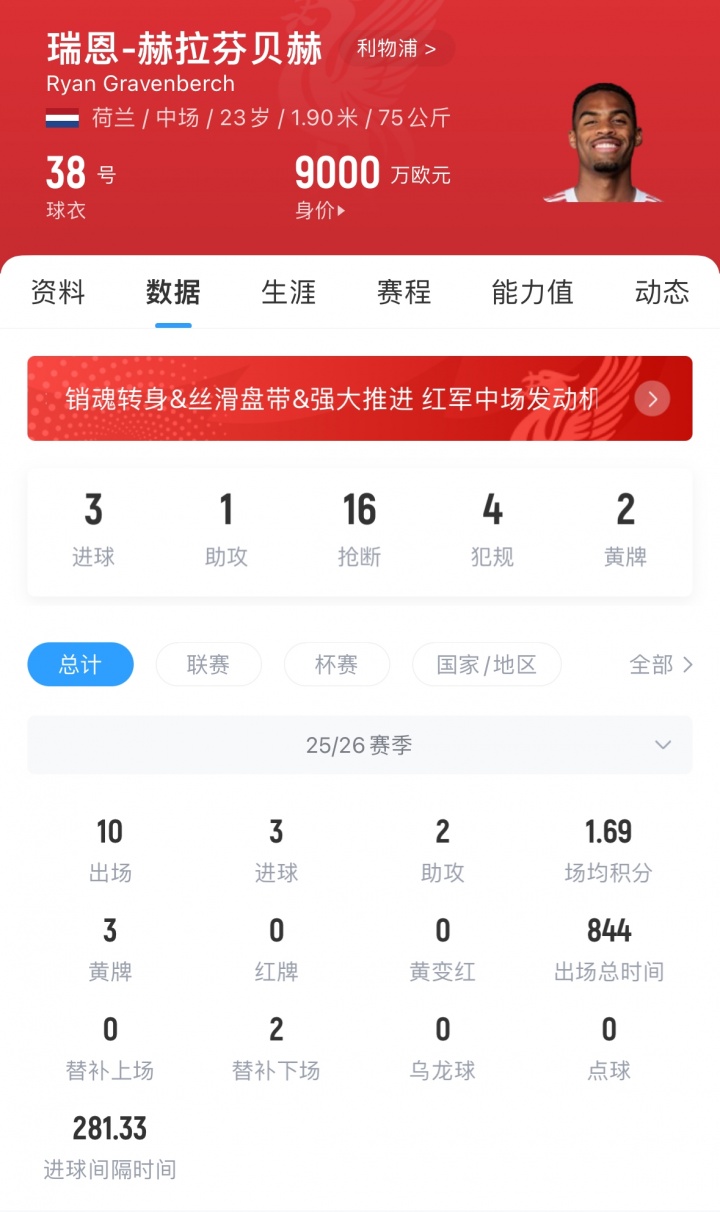This screenshot has width=720, height=1212.
Task: Click the arrow icon on the red banner
Action: [x=652, y=399]
